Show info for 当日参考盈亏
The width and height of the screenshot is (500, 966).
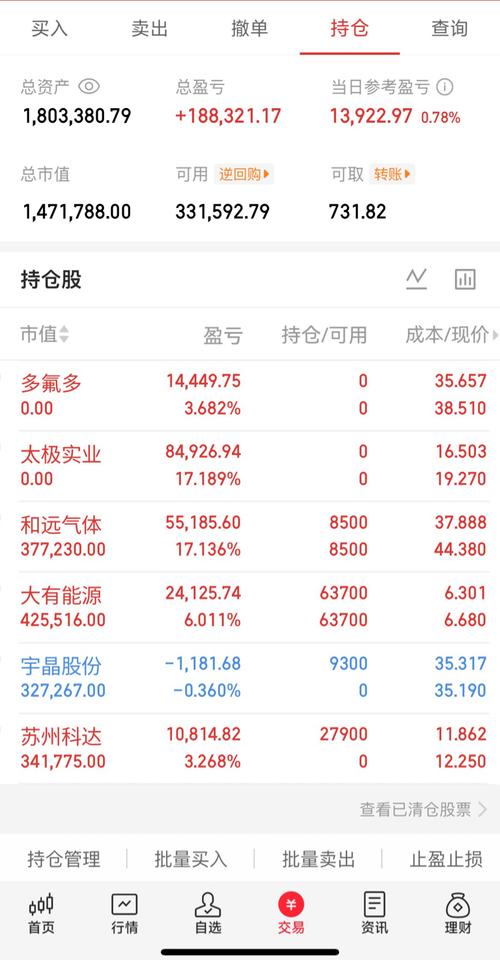[x=445, y=87]
